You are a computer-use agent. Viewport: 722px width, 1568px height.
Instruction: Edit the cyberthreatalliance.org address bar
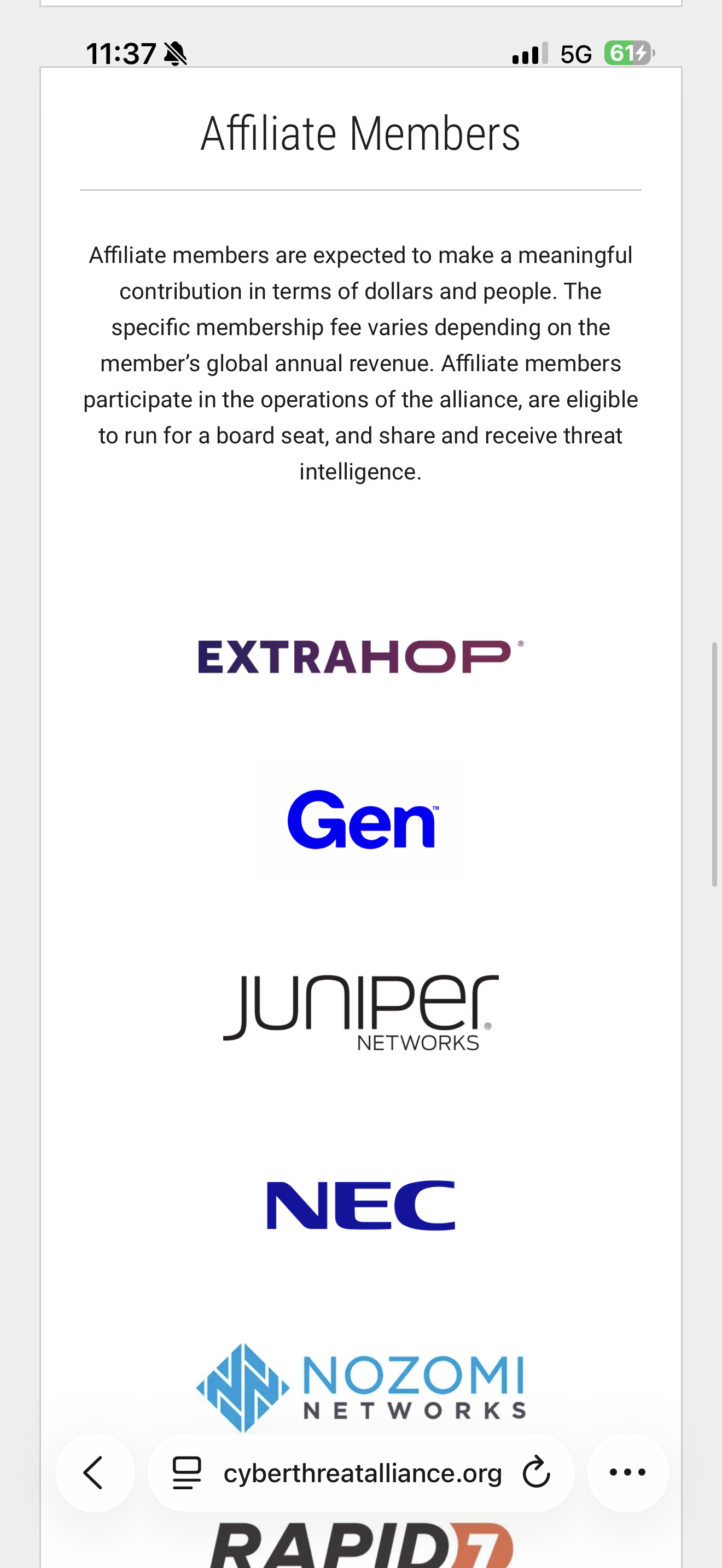362,1473
